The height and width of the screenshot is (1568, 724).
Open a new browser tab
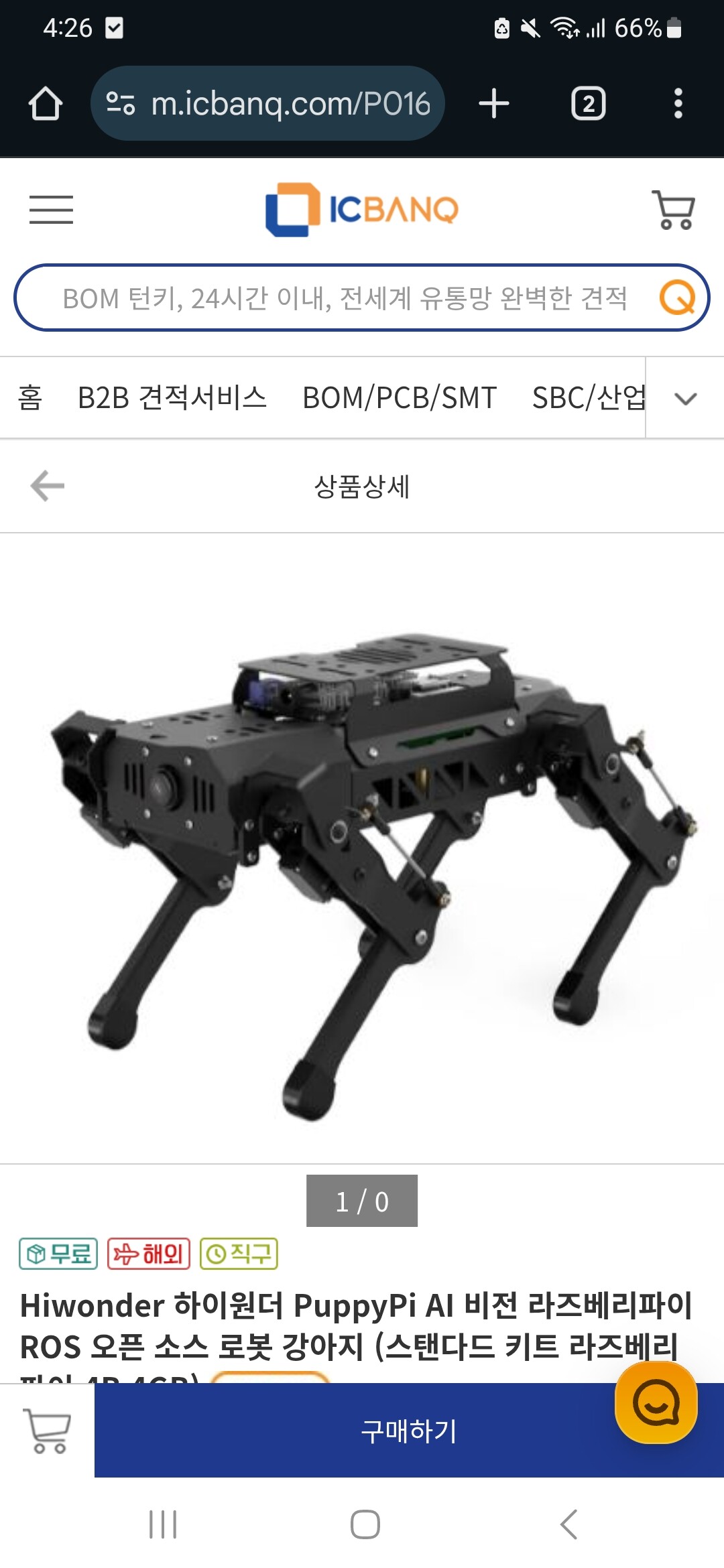pyautogui.click(x=494, y=104)
